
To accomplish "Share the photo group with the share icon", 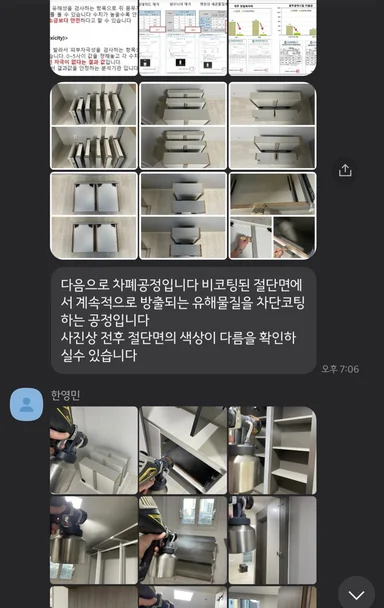I will pyautogui.click(x=345, y=170).
